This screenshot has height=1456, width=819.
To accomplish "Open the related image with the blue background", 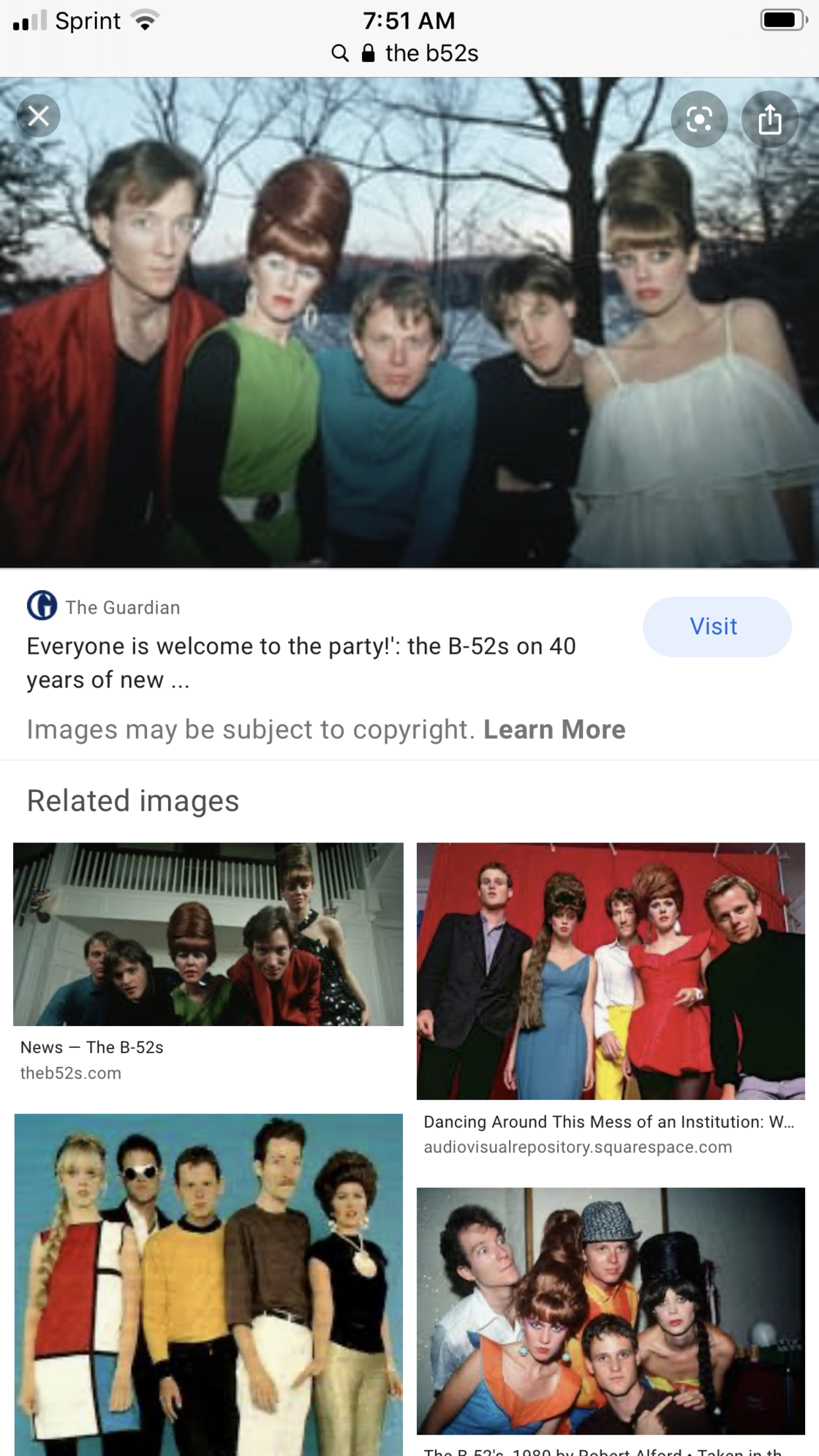I will coord(208,1284).
